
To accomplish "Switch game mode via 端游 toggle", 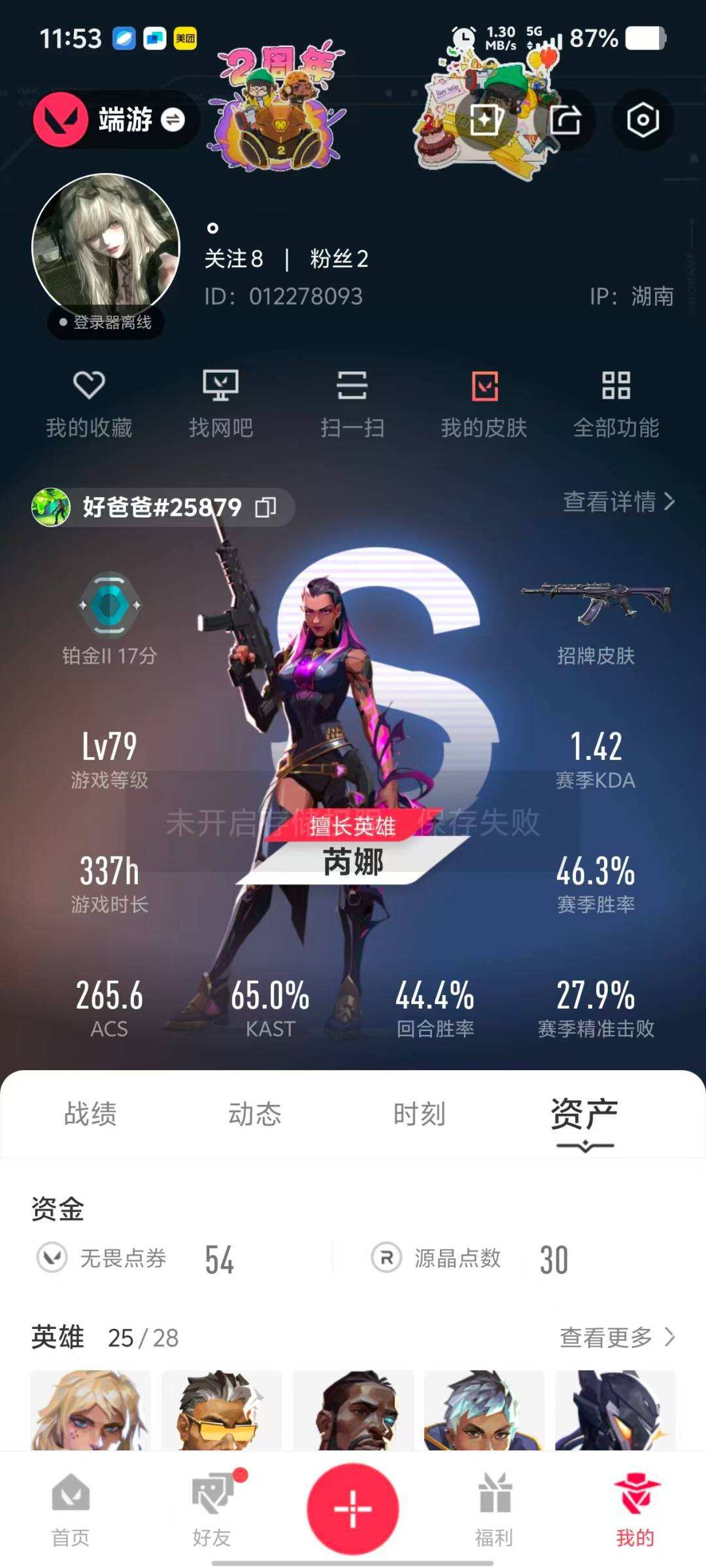I will 173,120.
